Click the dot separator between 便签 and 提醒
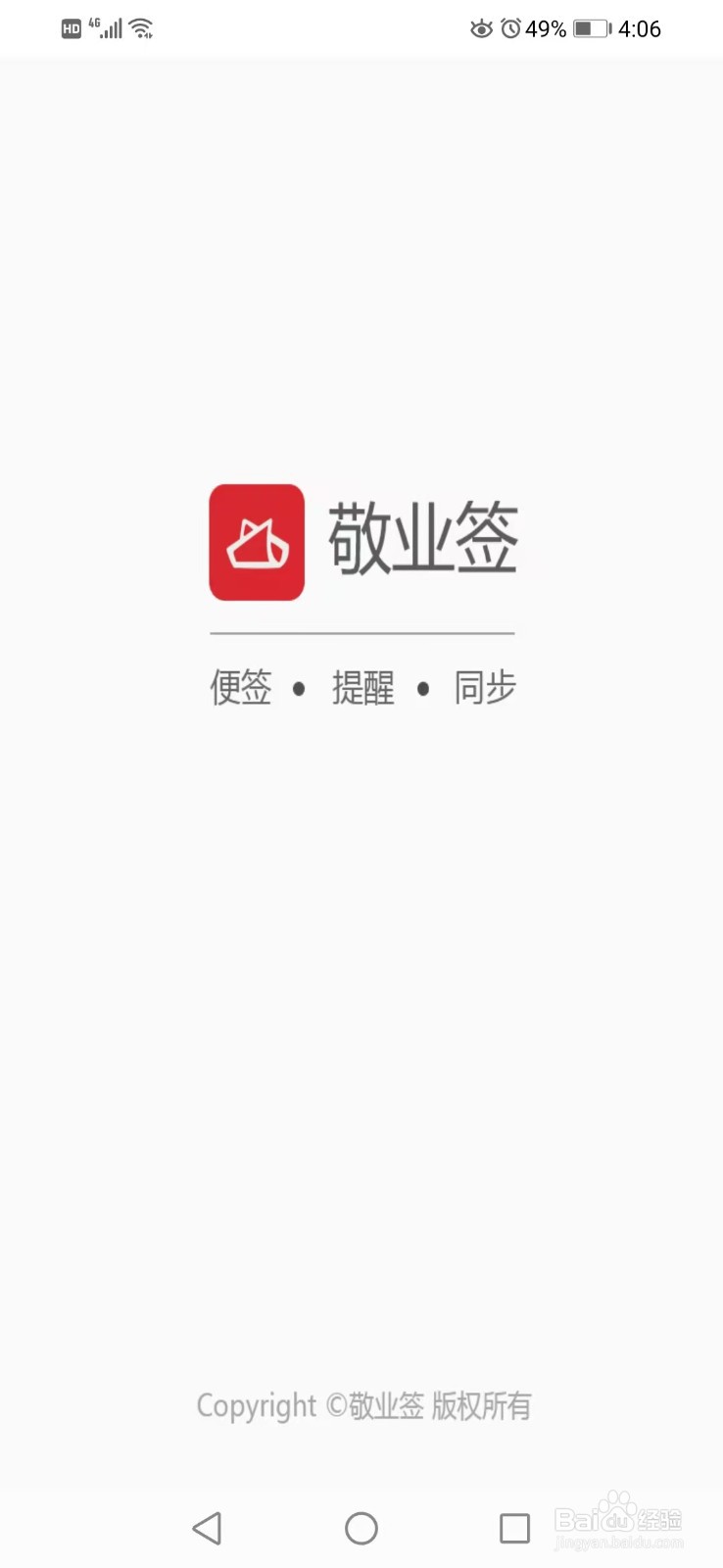 [x=300, y=689]
